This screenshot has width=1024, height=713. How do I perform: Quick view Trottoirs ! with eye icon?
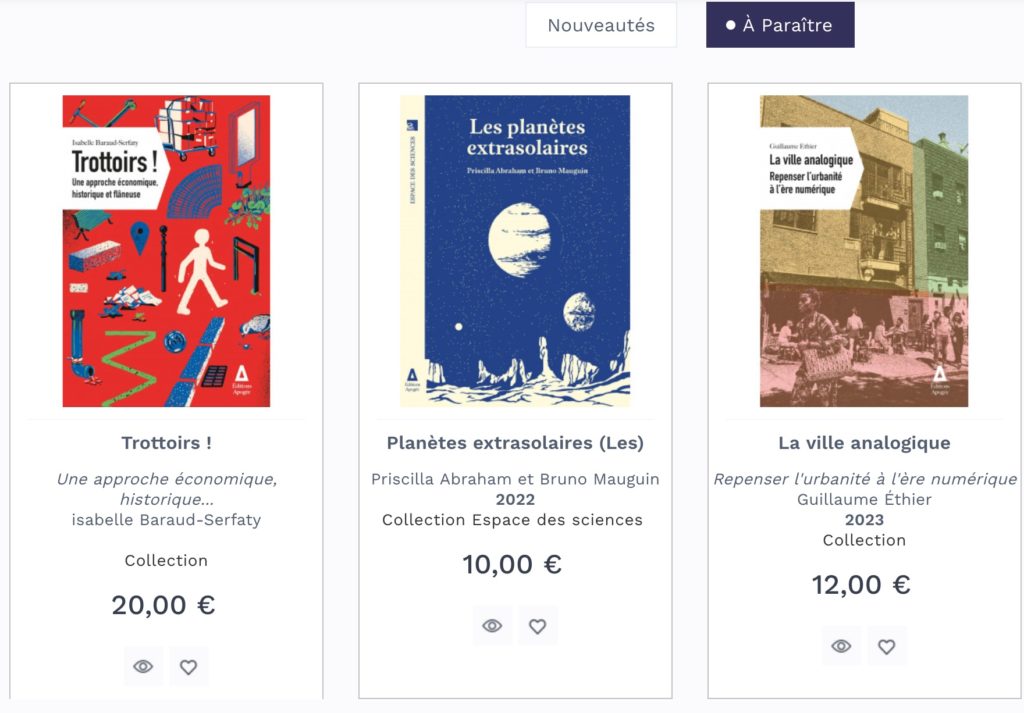tap(143, 666)
